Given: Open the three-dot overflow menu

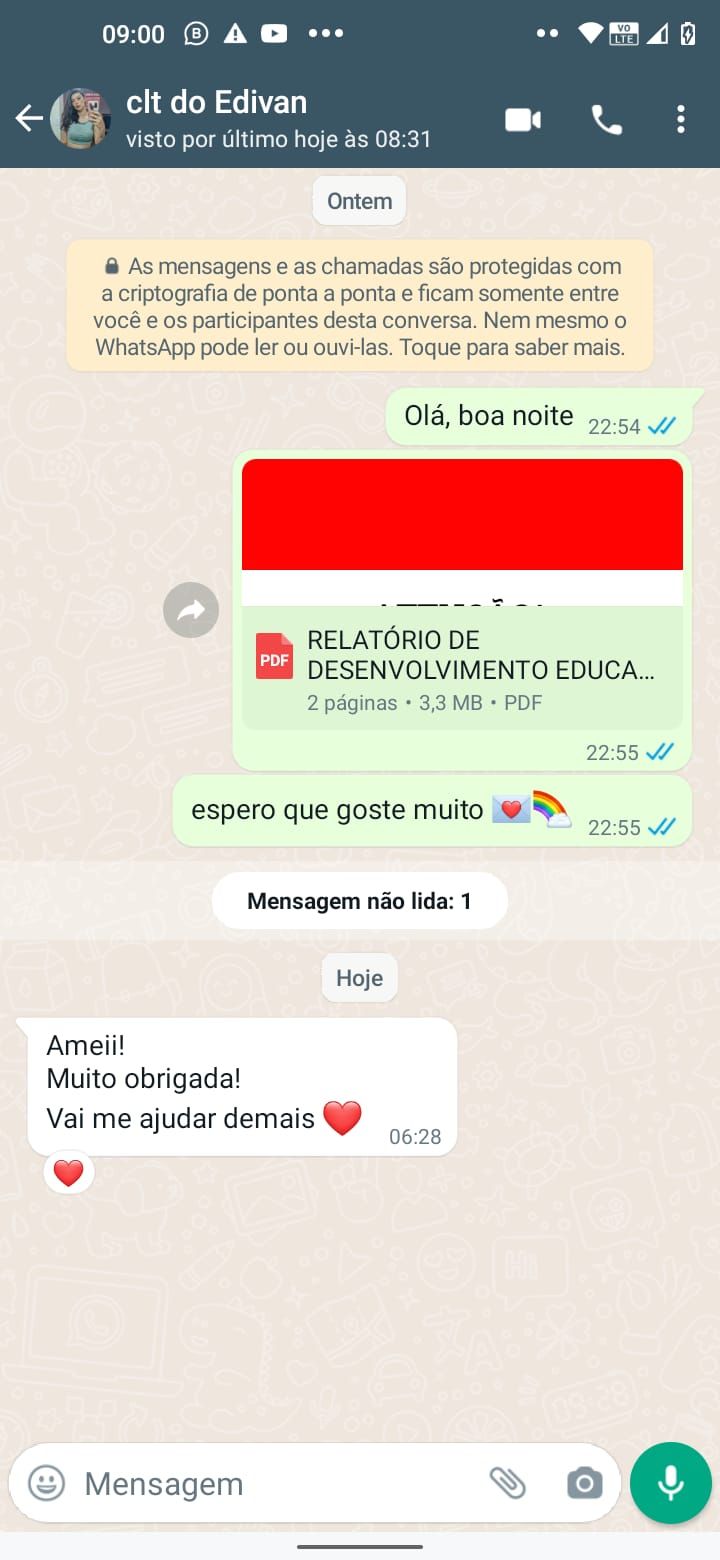Looking at the screenshot, I should tap(681, 120).
